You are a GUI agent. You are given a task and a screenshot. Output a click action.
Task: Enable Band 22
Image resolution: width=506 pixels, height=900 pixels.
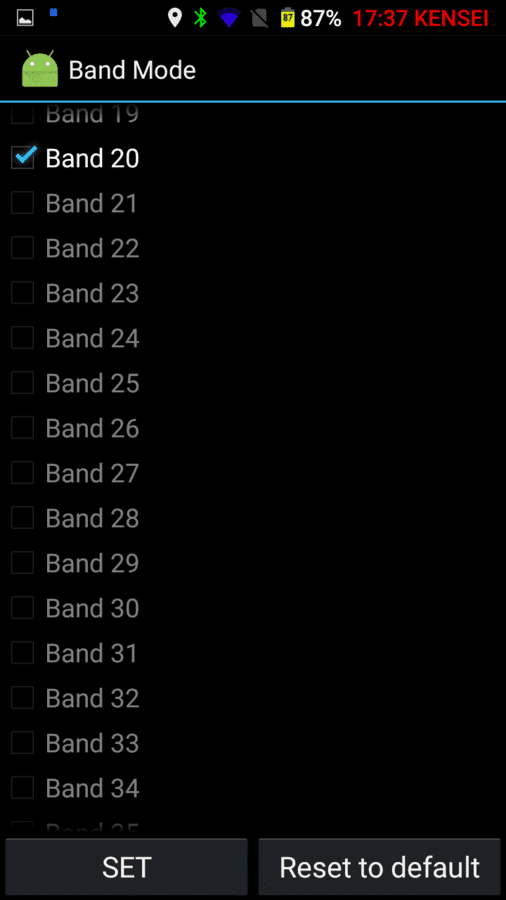[23, 247]
